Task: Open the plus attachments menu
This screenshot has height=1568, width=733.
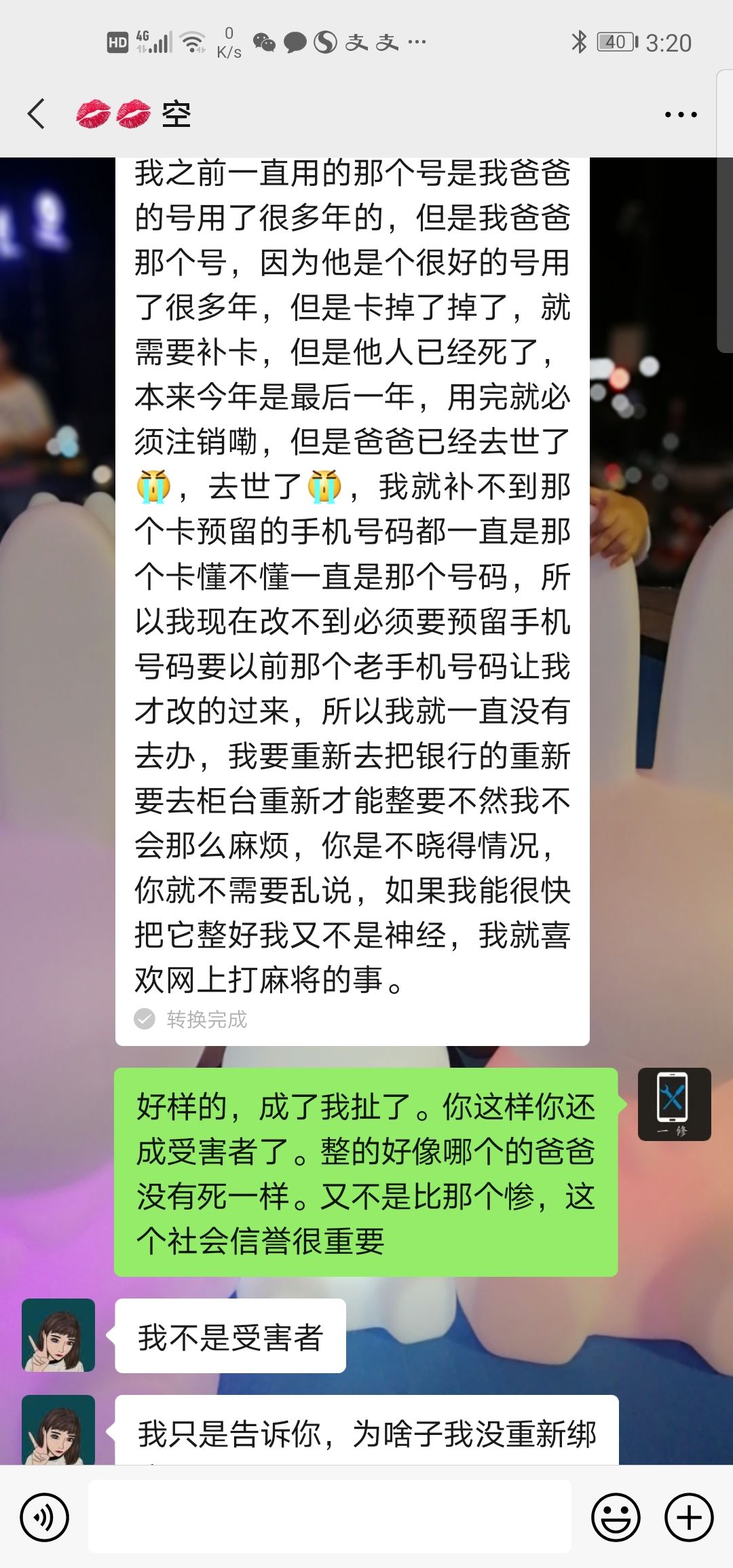Action: point(689,1517)
